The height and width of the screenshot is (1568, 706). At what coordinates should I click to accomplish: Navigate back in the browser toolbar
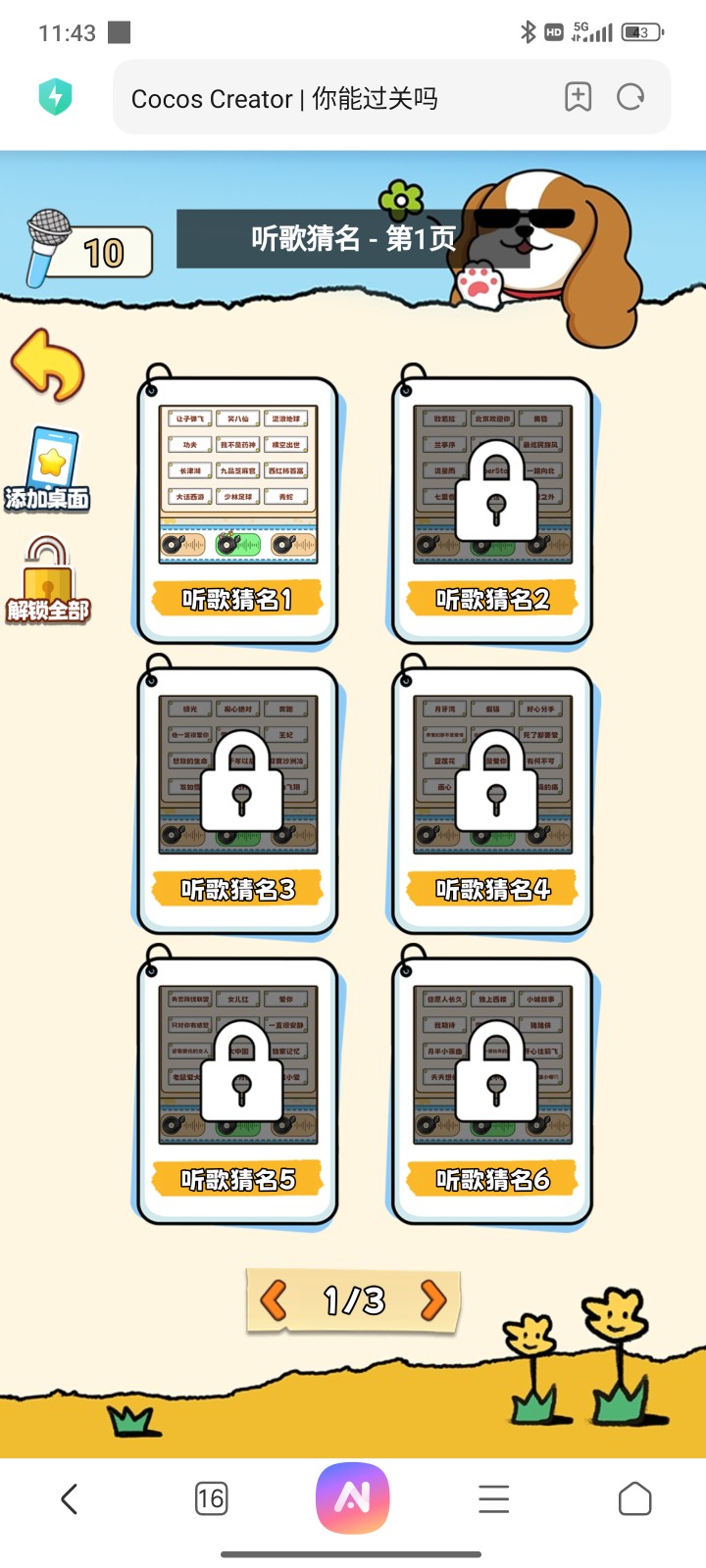[x=70, y=1498]
